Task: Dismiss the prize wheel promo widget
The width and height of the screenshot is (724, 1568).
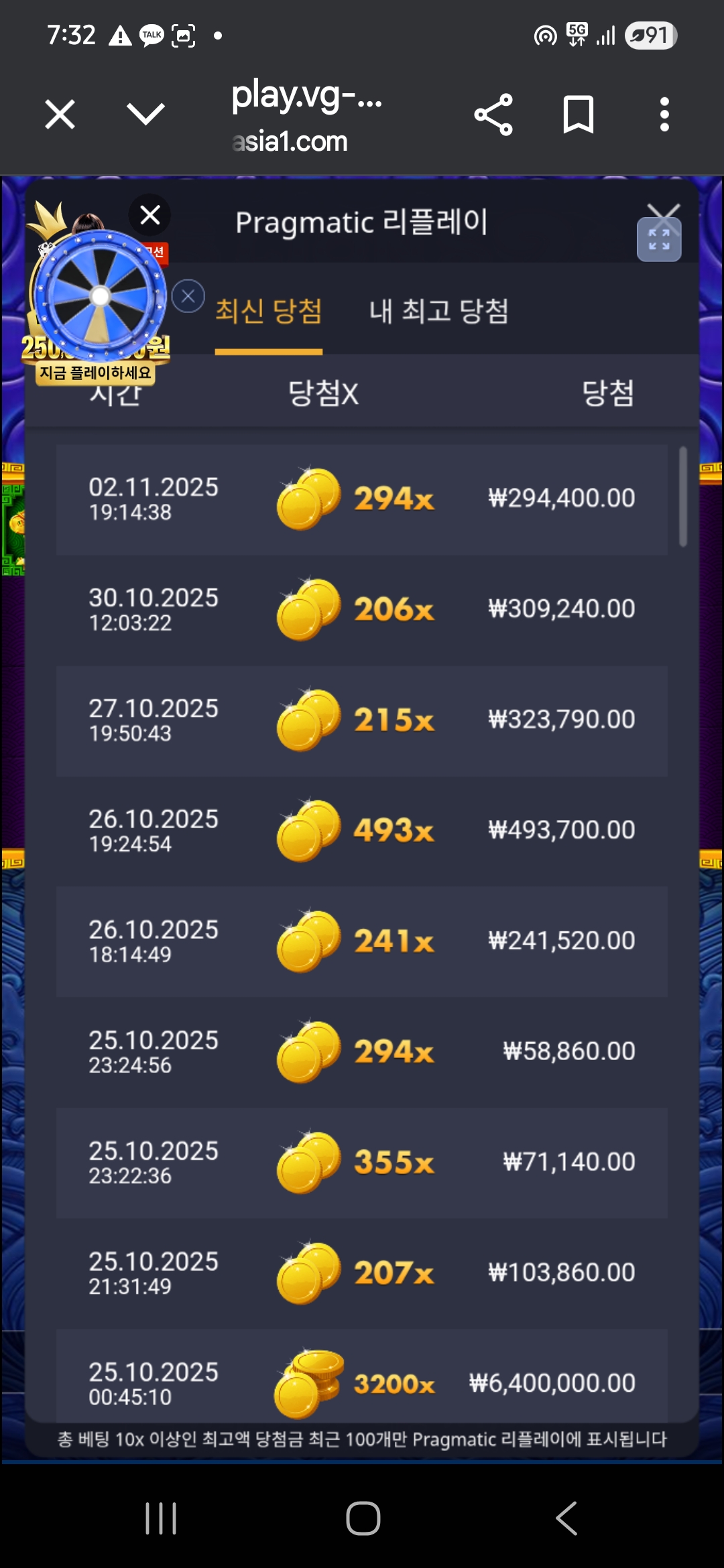Action: click(150, 215)
